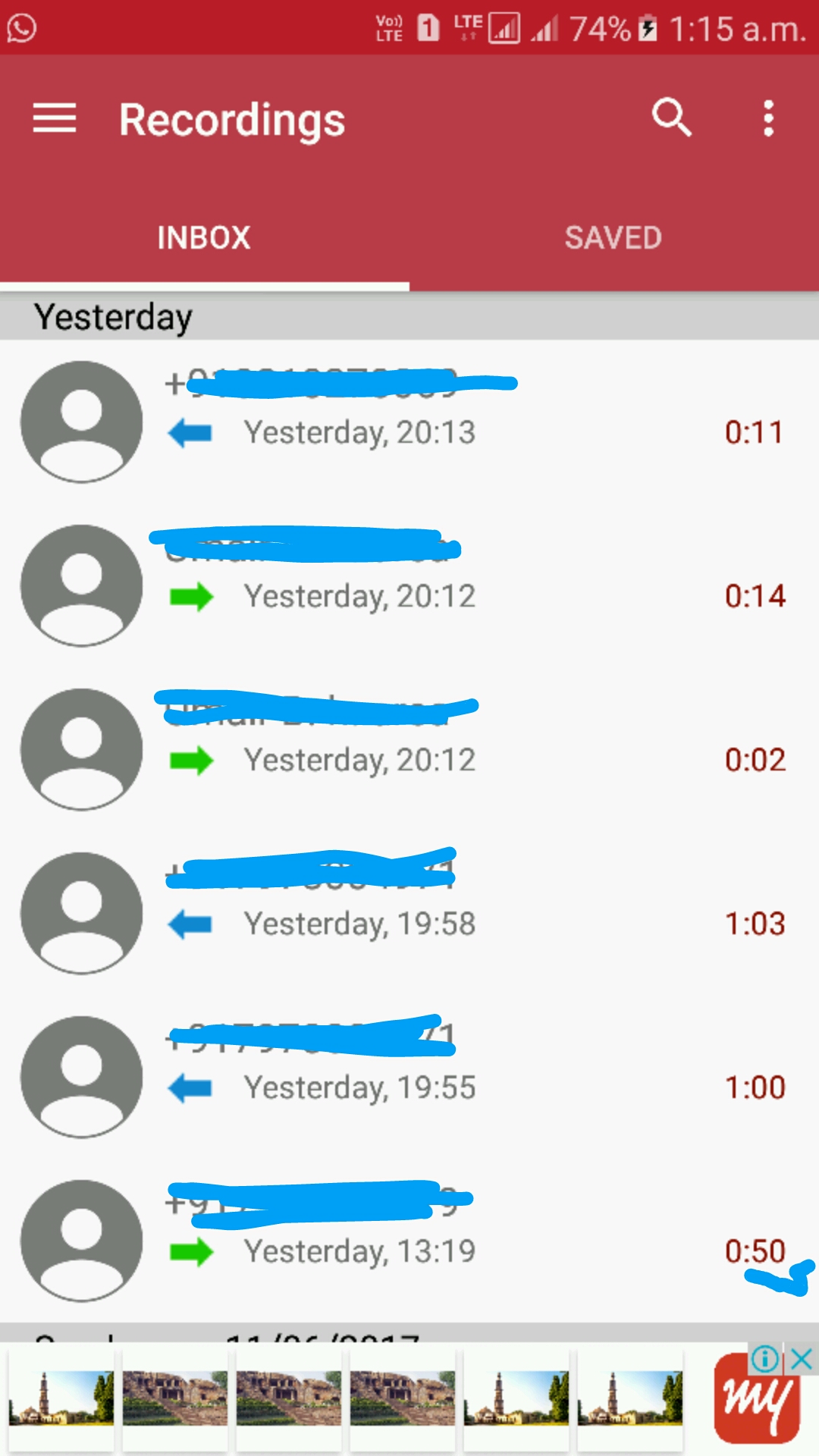Open the overflow menu
This screenshot has height=1456, width=819.
(x=768, y=119)
